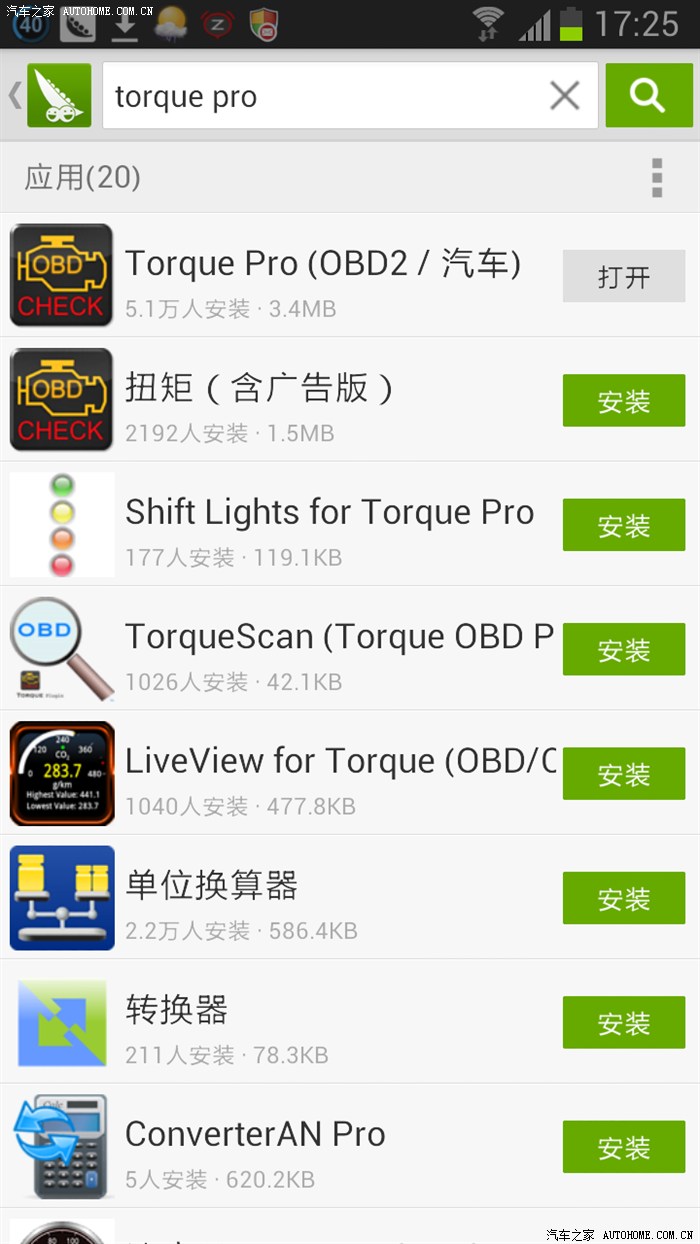This screenshot has width=700, height=1244.
Task: Open the installed Torque Pro app (打开)
Action: pyautogui.click(x=623, y=277)
